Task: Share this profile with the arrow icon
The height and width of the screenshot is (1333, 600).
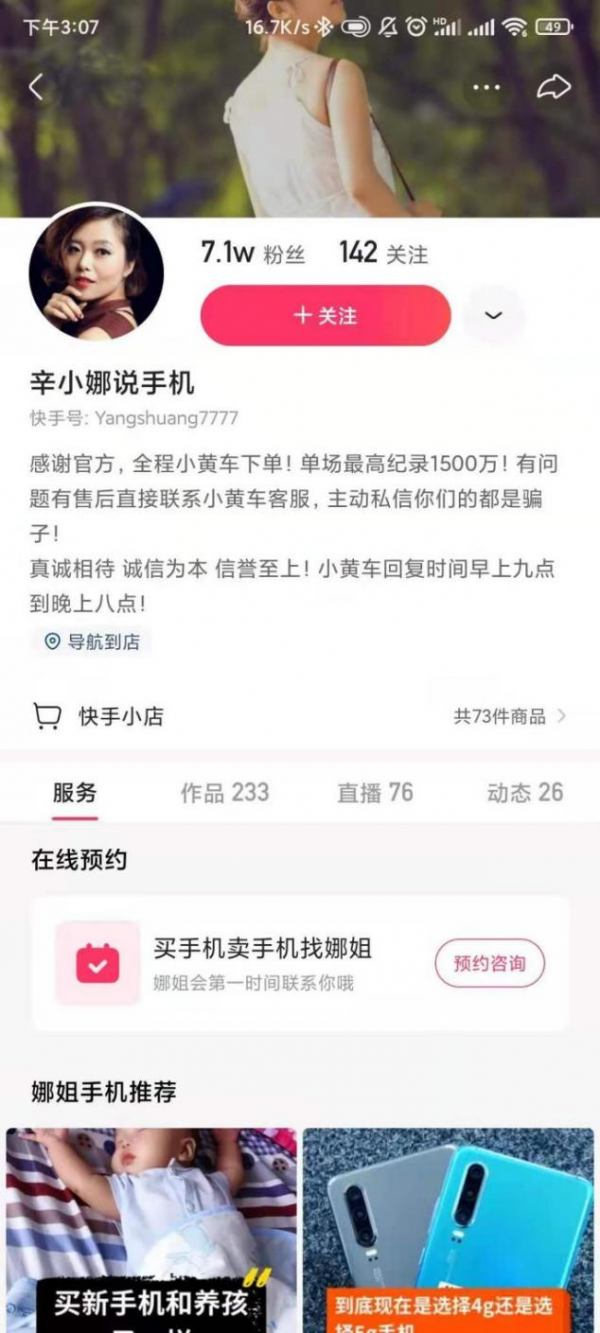Action: [x=553, y=88]
